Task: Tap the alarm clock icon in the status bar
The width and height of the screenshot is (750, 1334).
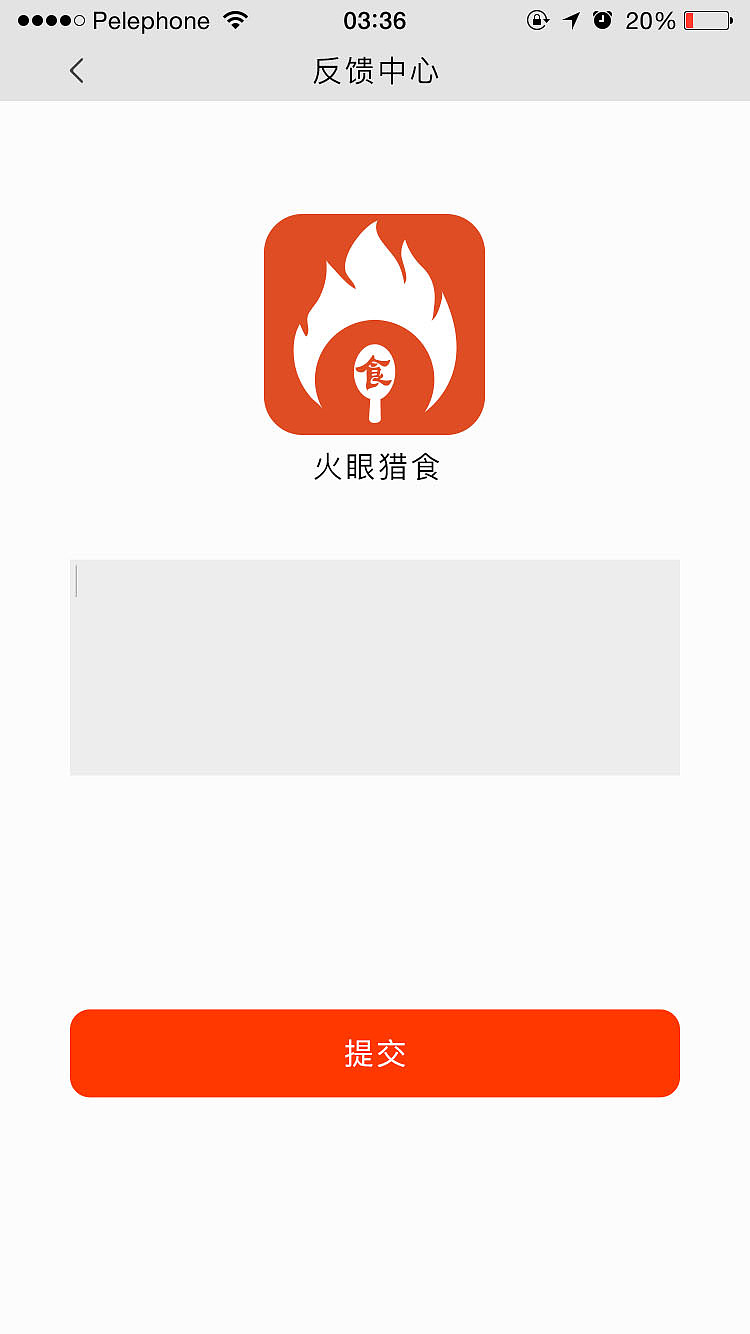Action: [x=602, y=20]
